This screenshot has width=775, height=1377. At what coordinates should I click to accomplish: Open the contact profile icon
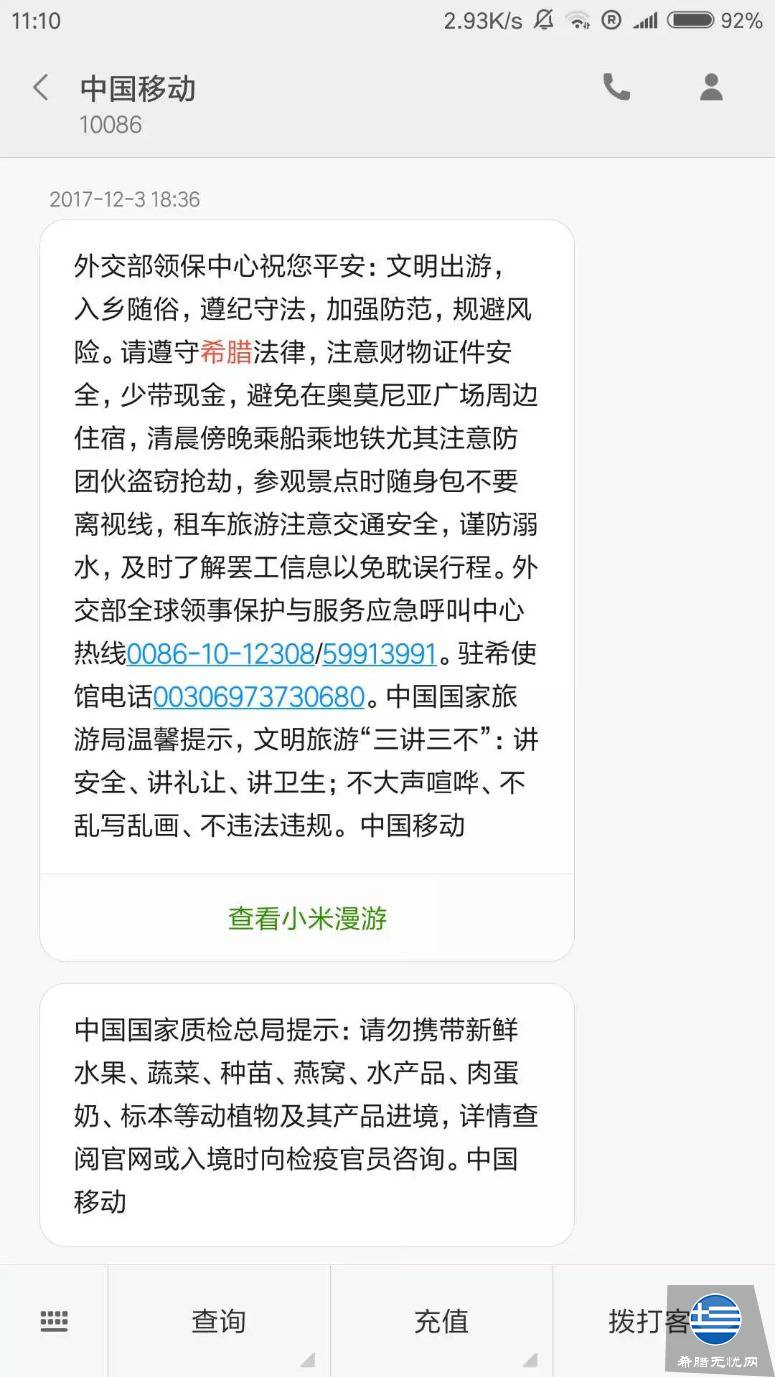[710, 88]
